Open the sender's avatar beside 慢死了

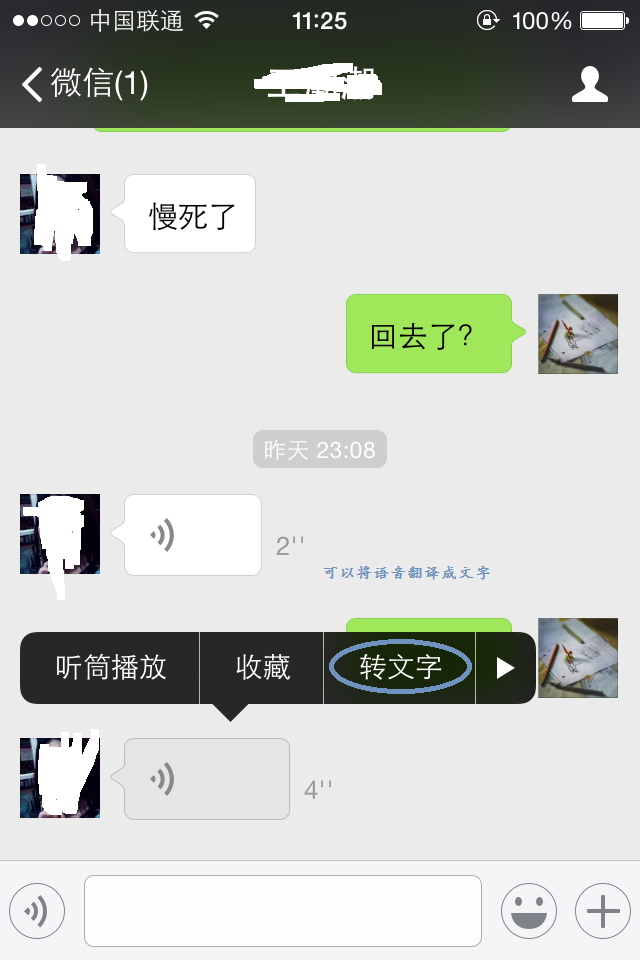[60, 214]
